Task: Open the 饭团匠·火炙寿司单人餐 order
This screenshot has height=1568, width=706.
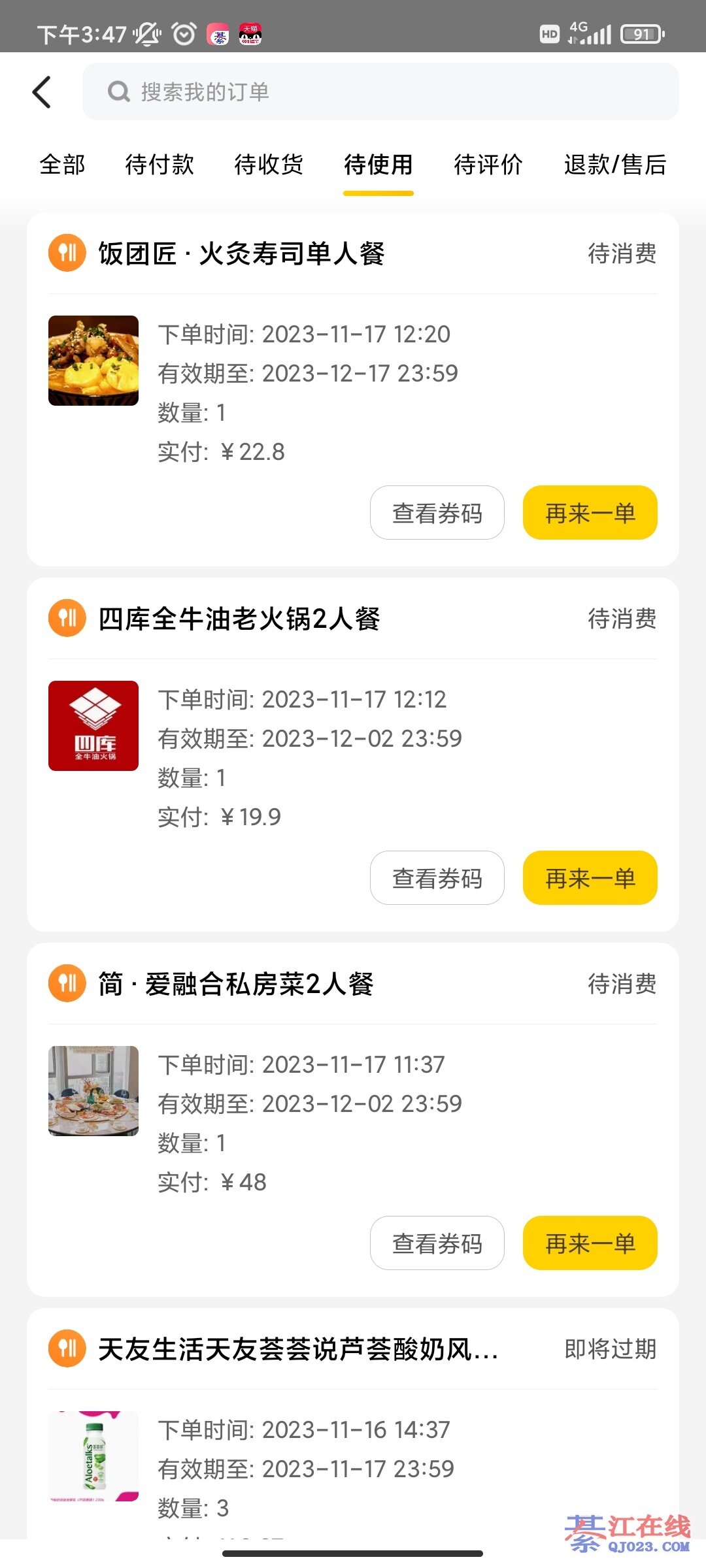Action: [242, 253]
